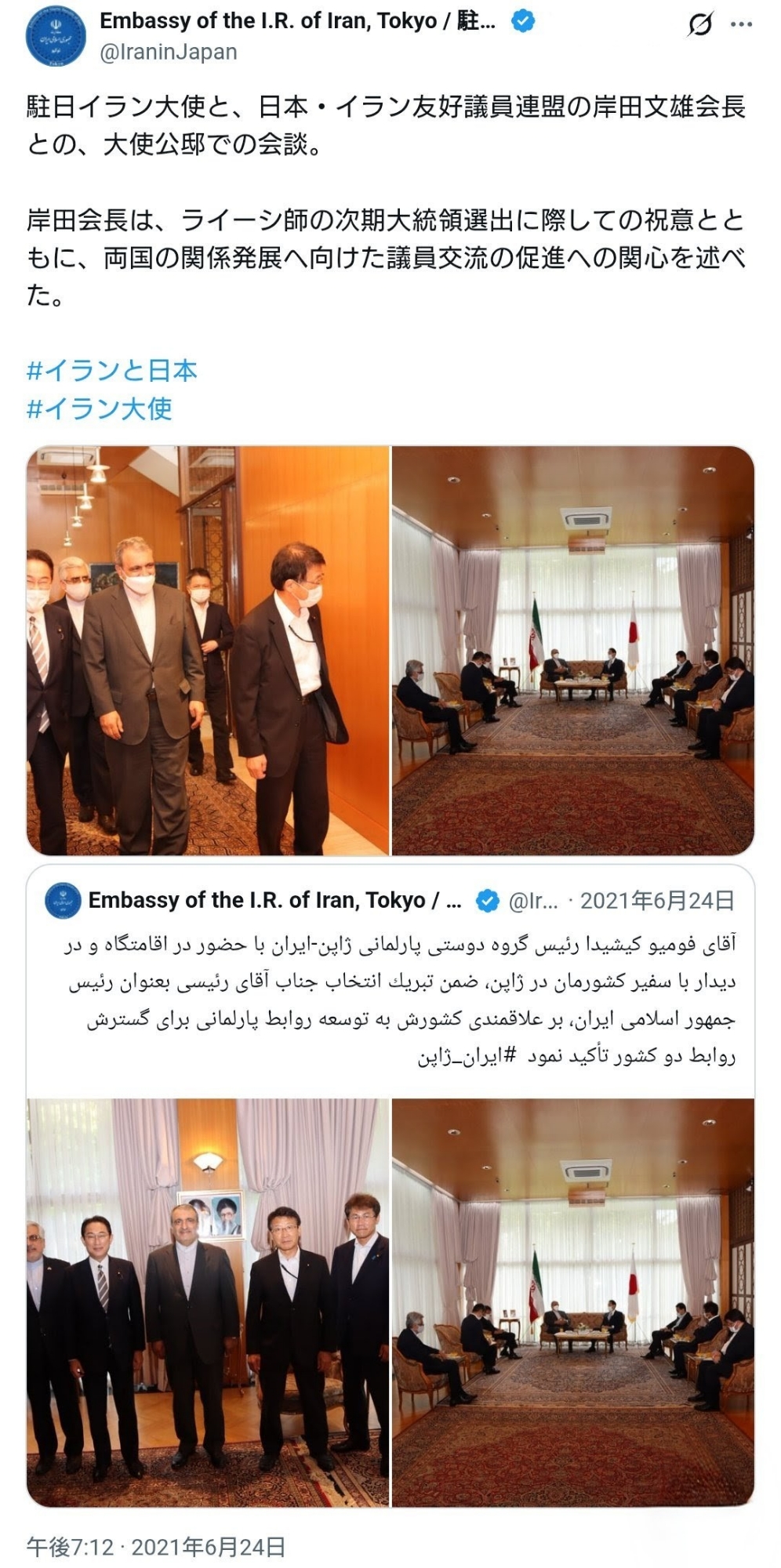Viewport: 781px width, 1568px height.
Task: Open the @IraninJapan account handle
Action: click(x=168, y=53)
